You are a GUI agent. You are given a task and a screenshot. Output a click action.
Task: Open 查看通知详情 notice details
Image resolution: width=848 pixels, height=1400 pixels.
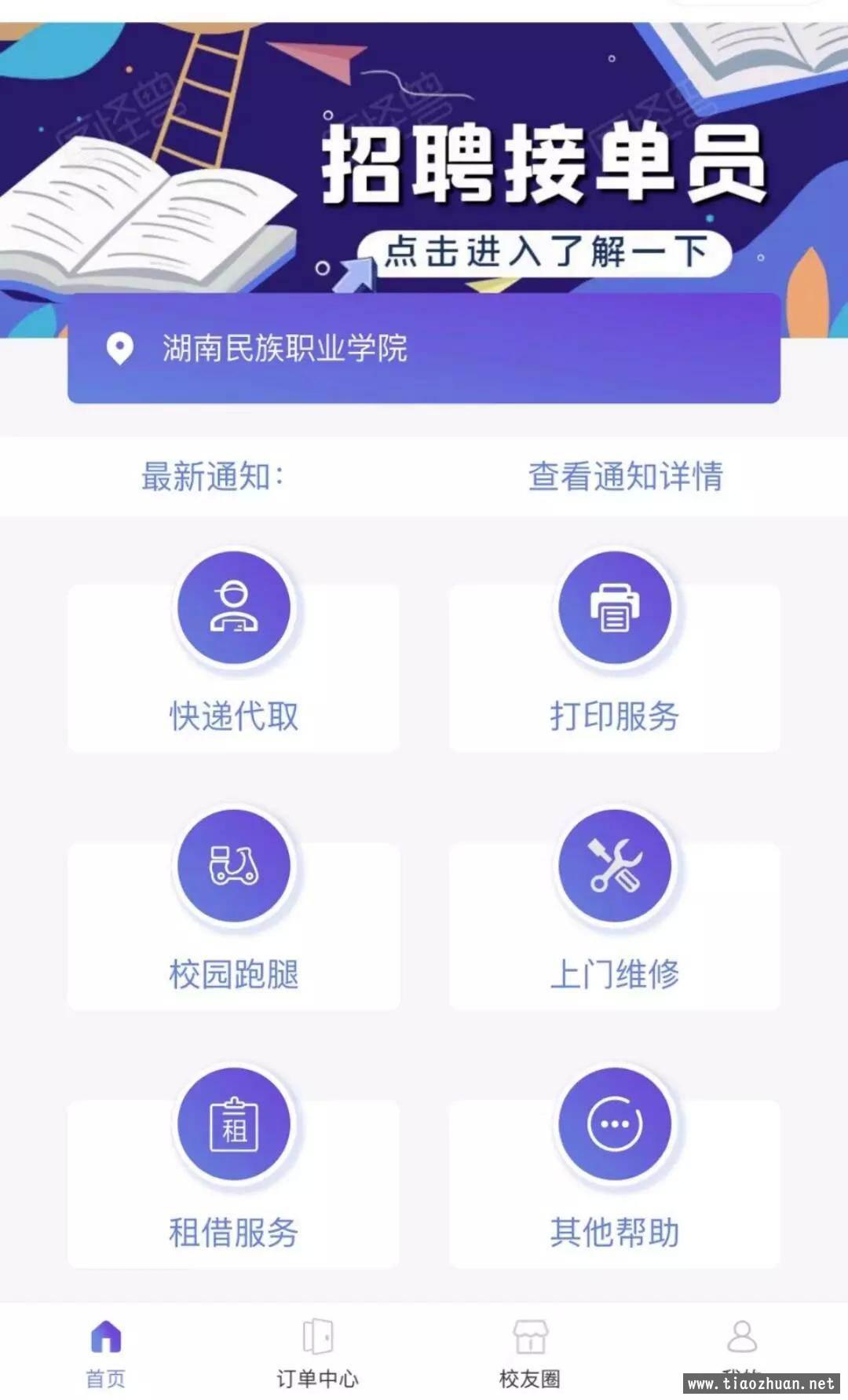625,476
